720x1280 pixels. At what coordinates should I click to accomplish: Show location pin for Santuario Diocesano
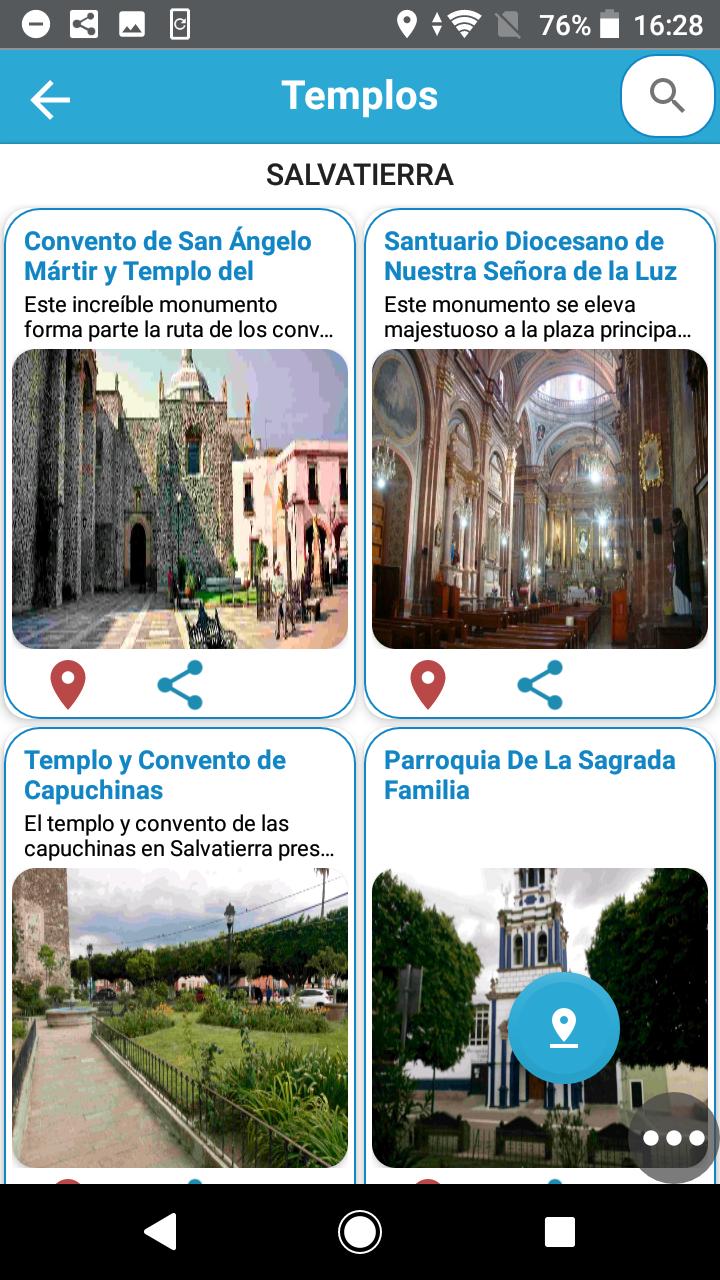click(428, 685)
